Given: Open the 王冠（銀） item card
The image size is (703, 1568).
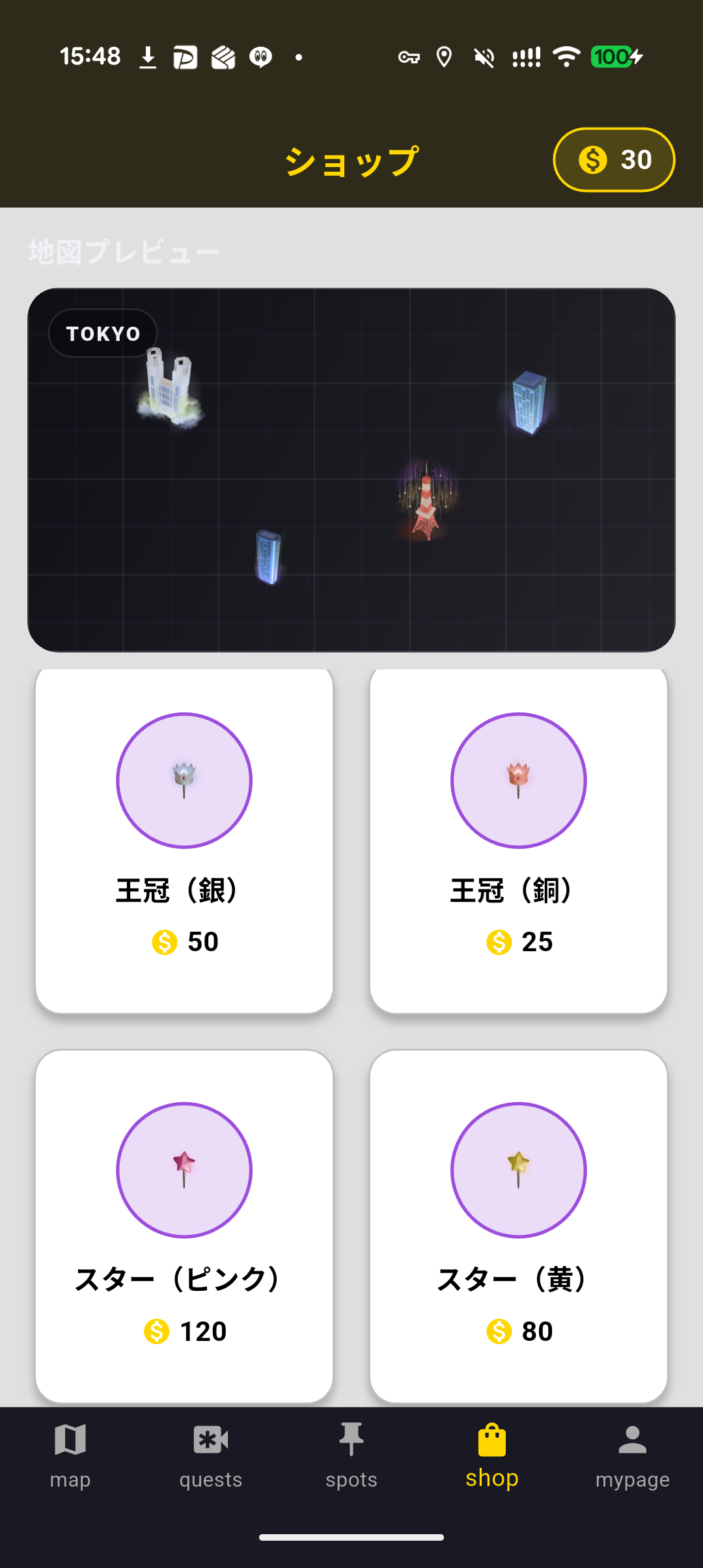Looking at the screenshot, I should (184, 839).
